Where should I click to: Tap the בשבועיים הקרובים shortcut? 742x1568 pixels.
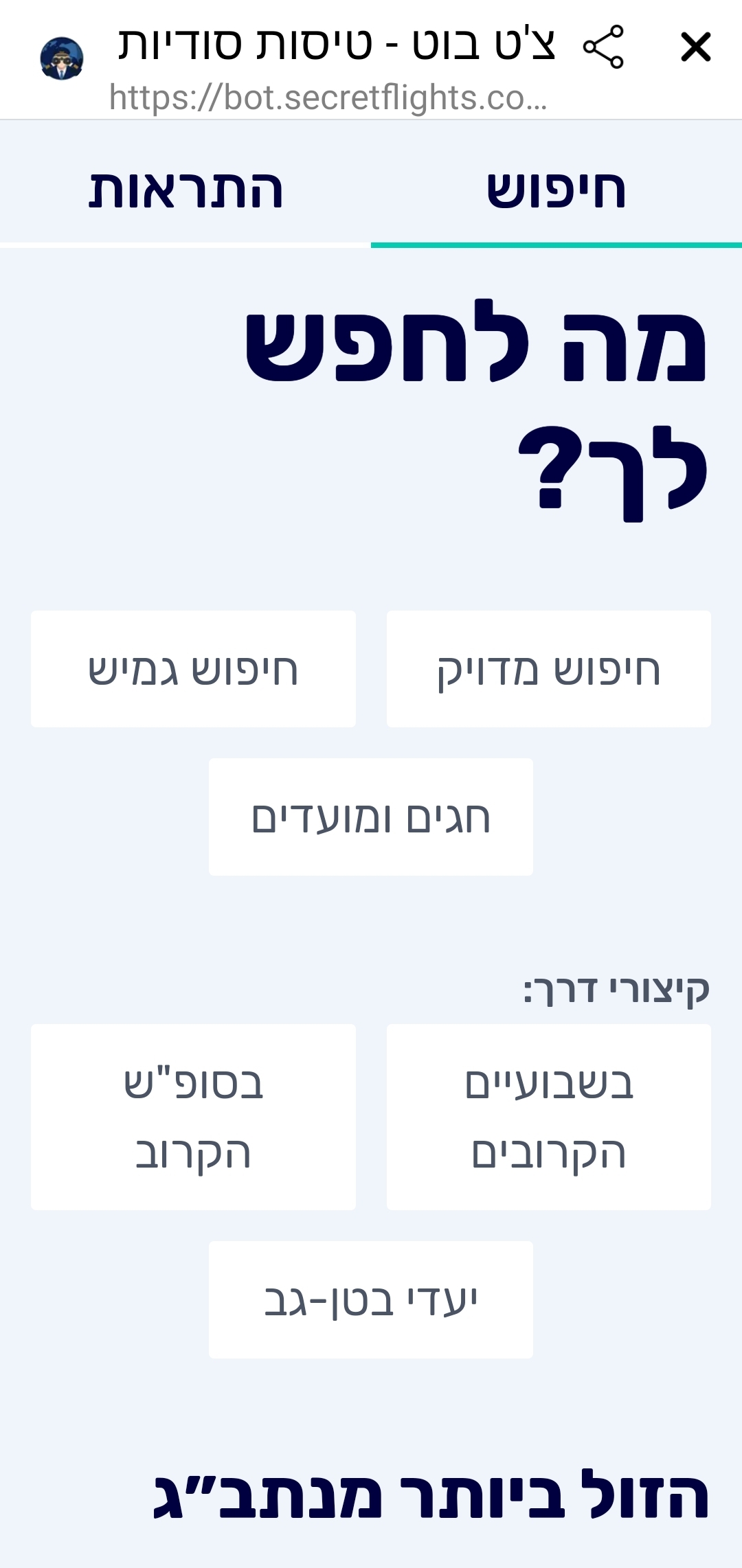pos(549,1117)
